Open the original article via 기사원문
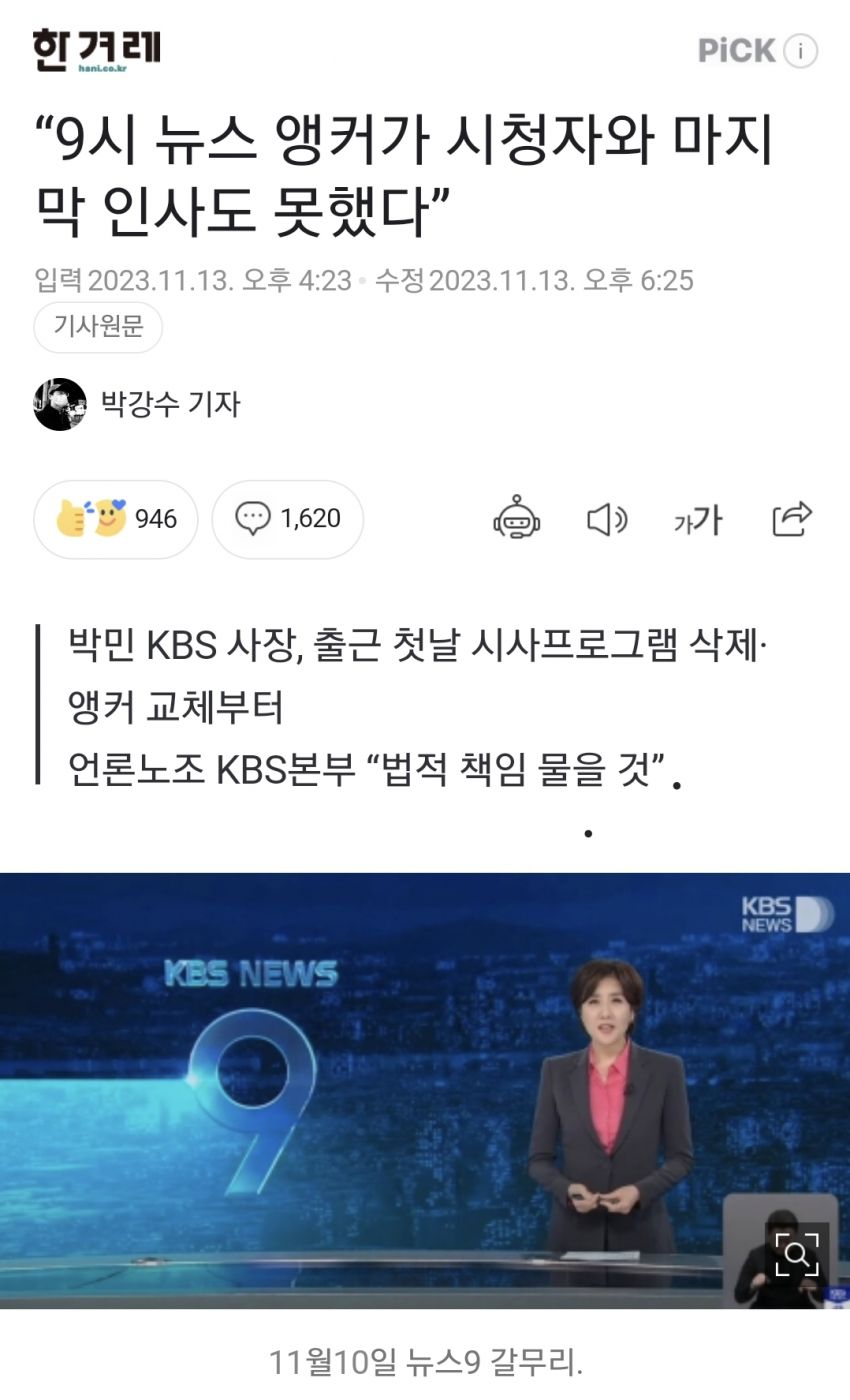Screen dimensions: 850x1400 click(98, 327)
